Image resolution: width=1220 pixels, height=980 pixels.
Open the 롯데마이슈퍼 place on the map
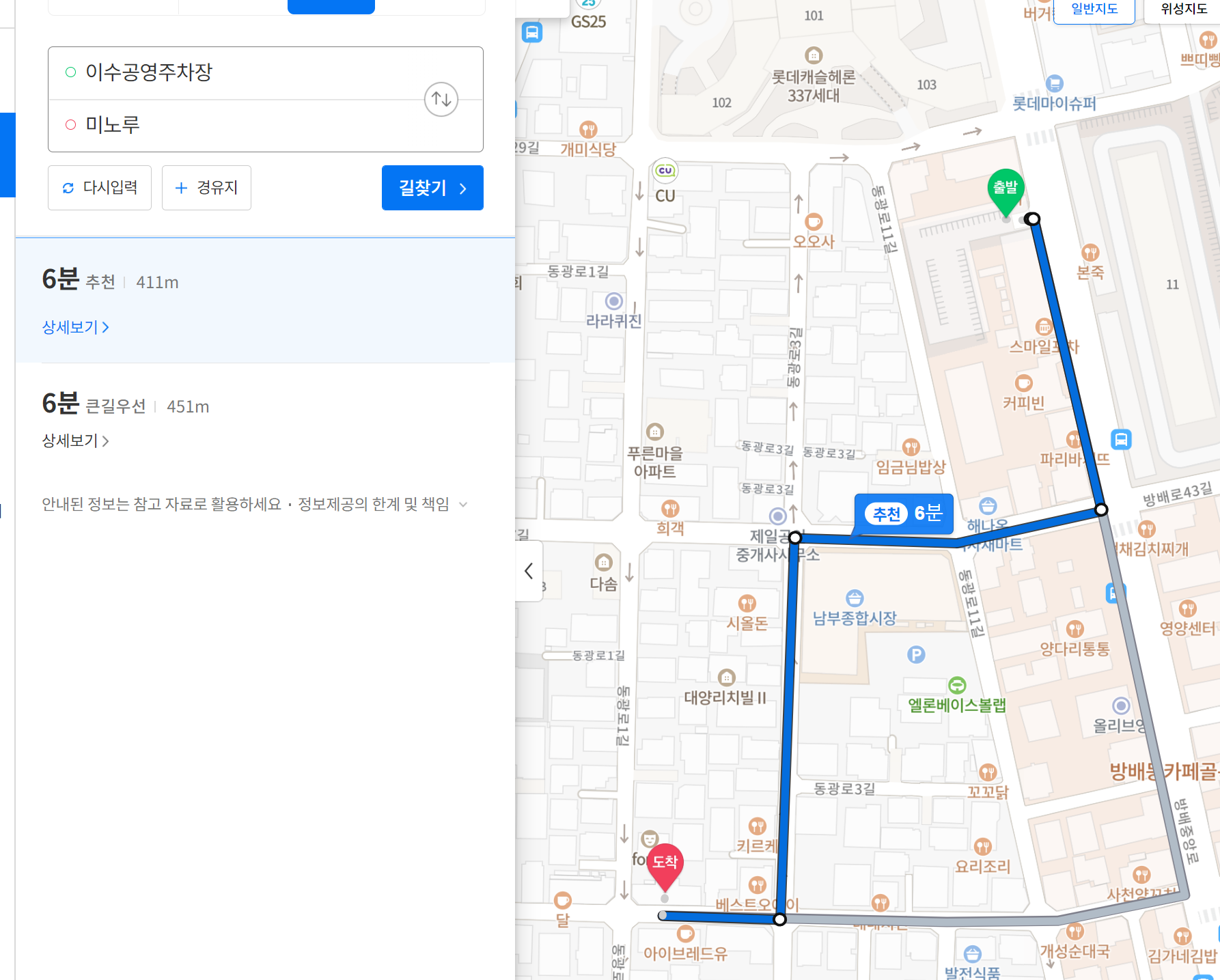coord(1053,103)
